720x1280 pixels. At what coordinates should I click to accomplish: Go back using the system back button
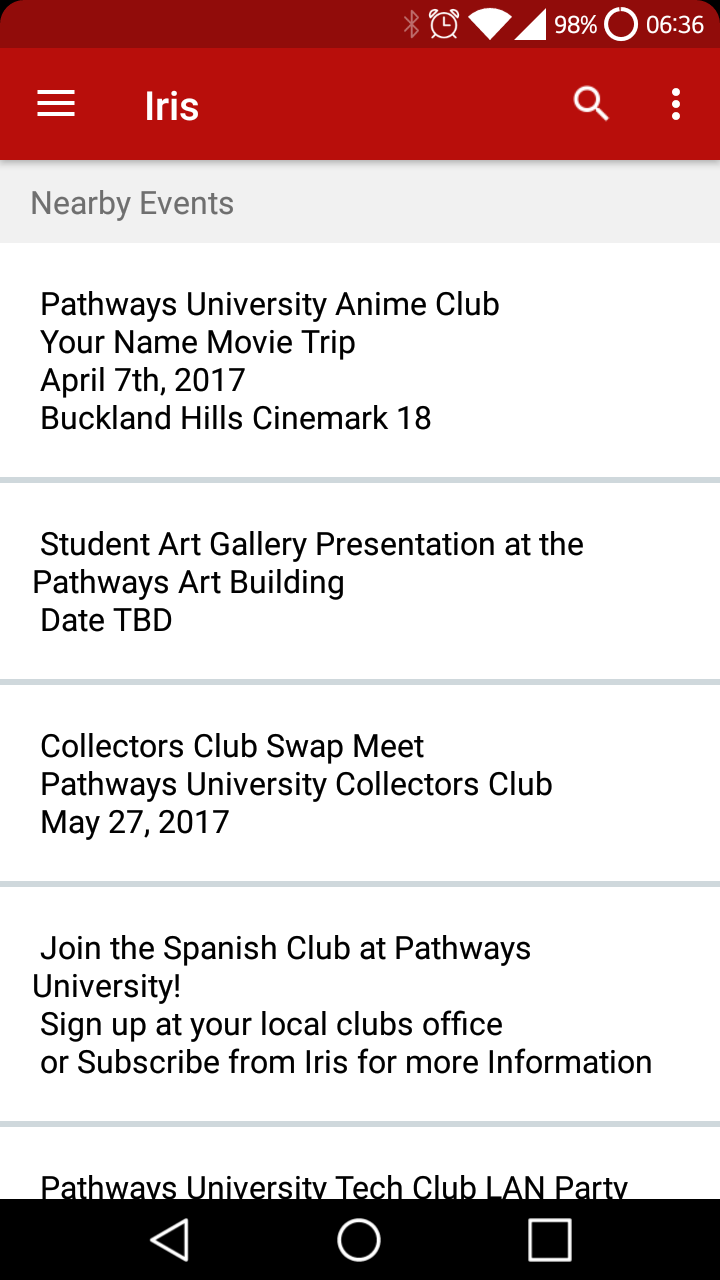pos(170,1240)
